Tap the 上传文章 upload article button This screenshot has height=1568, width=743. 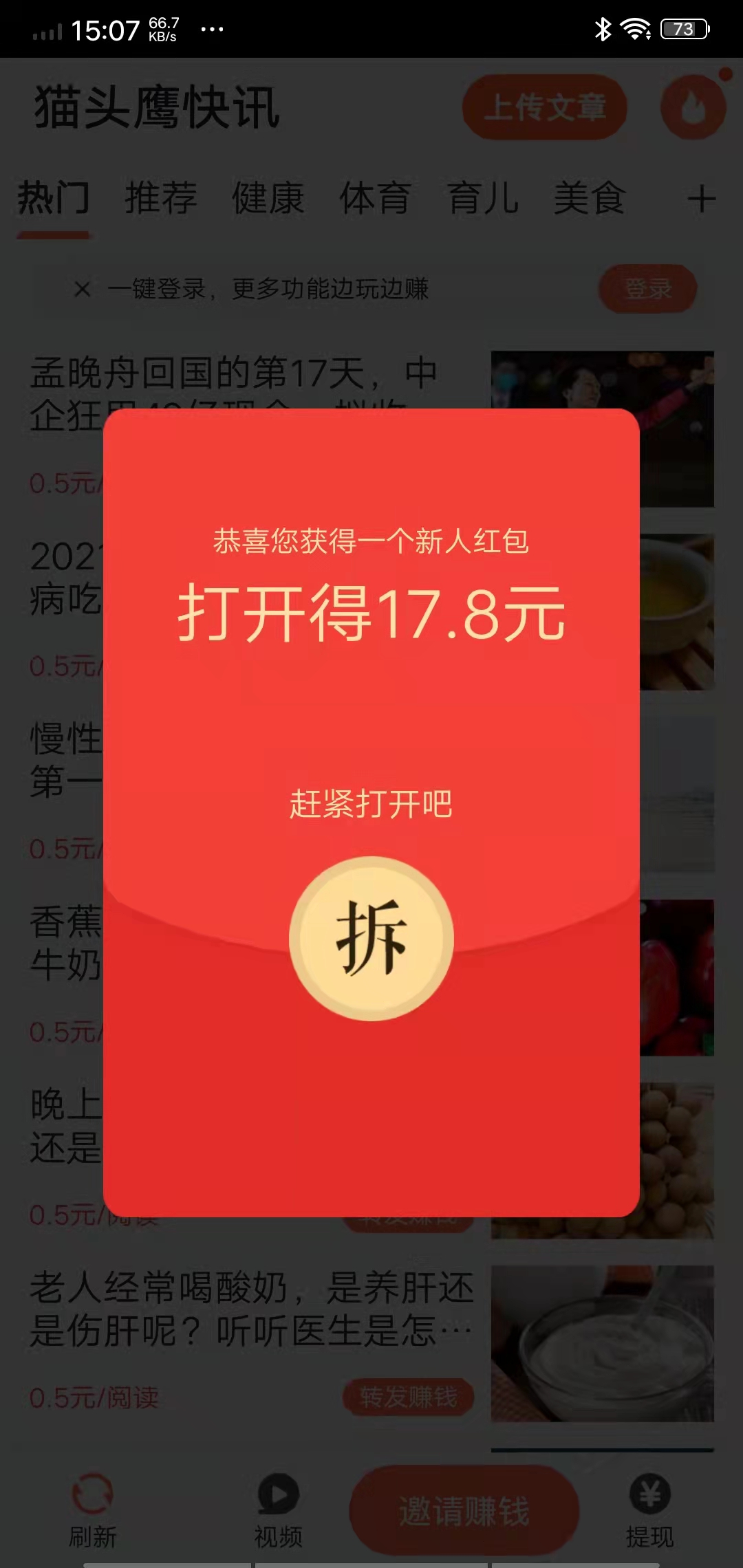point(546,108)
